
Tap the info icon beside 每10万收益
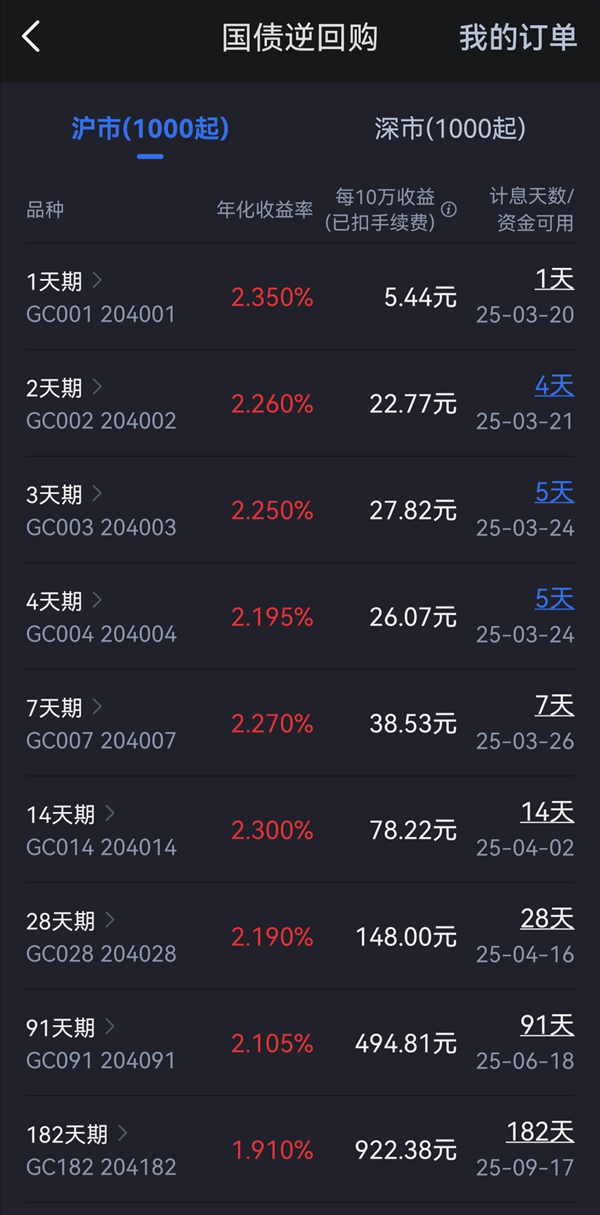pos(449,210)
